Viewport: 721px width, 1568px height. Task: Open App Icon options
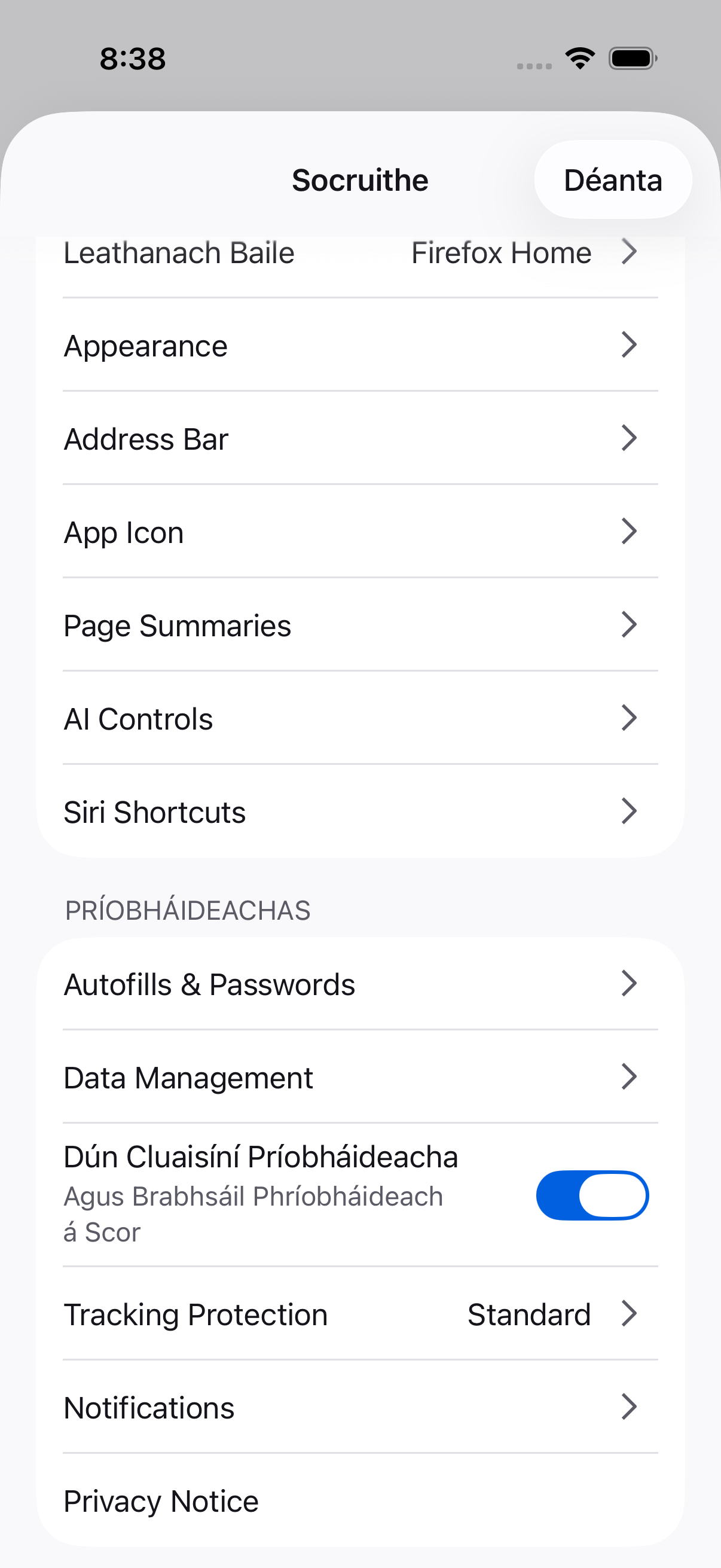coord(360,532)
